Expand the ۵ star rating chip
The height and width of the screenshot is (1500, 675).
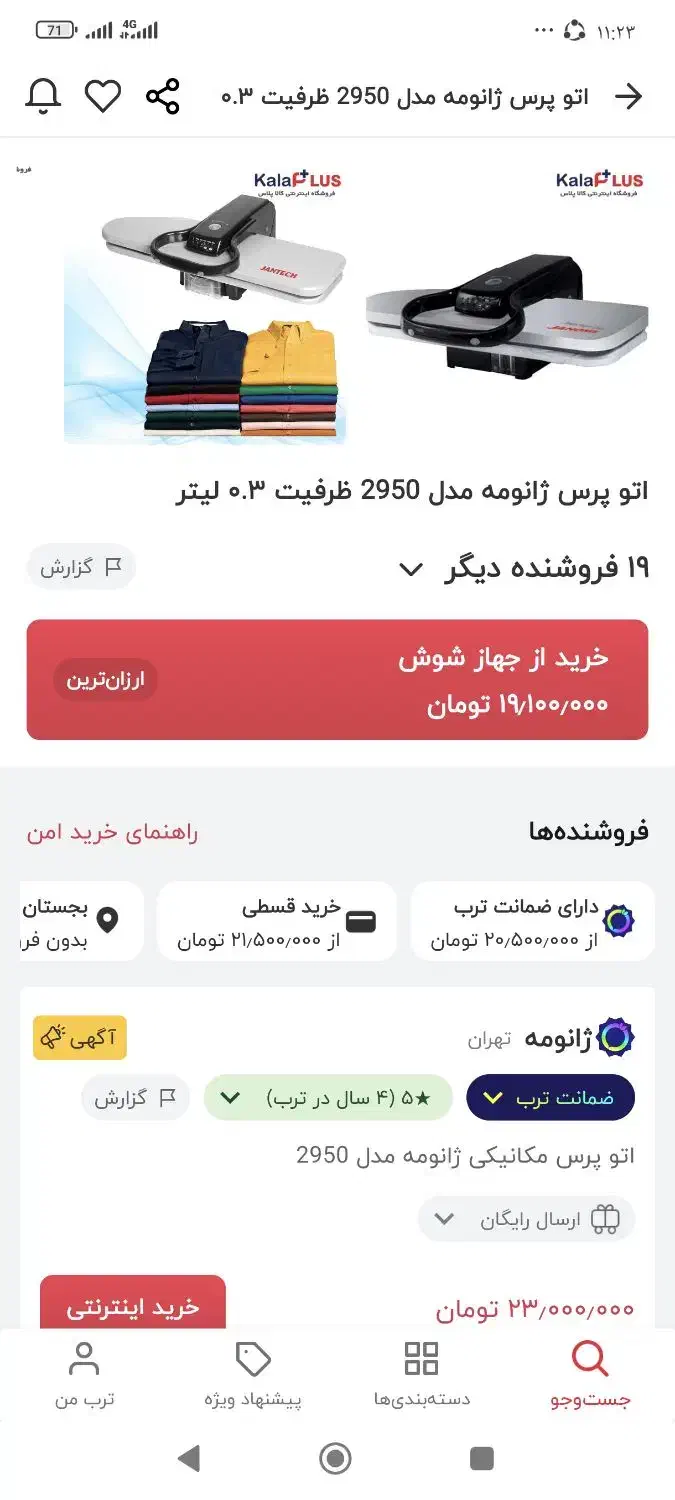pos(328,1097)
